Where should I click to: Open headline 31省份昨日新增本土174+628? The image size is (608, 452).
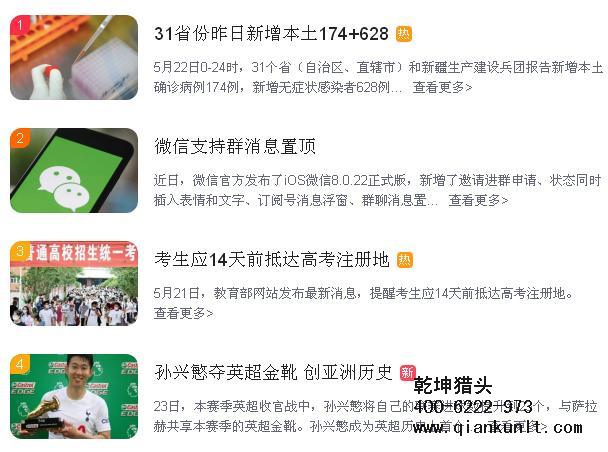click(x=271, y=34)
